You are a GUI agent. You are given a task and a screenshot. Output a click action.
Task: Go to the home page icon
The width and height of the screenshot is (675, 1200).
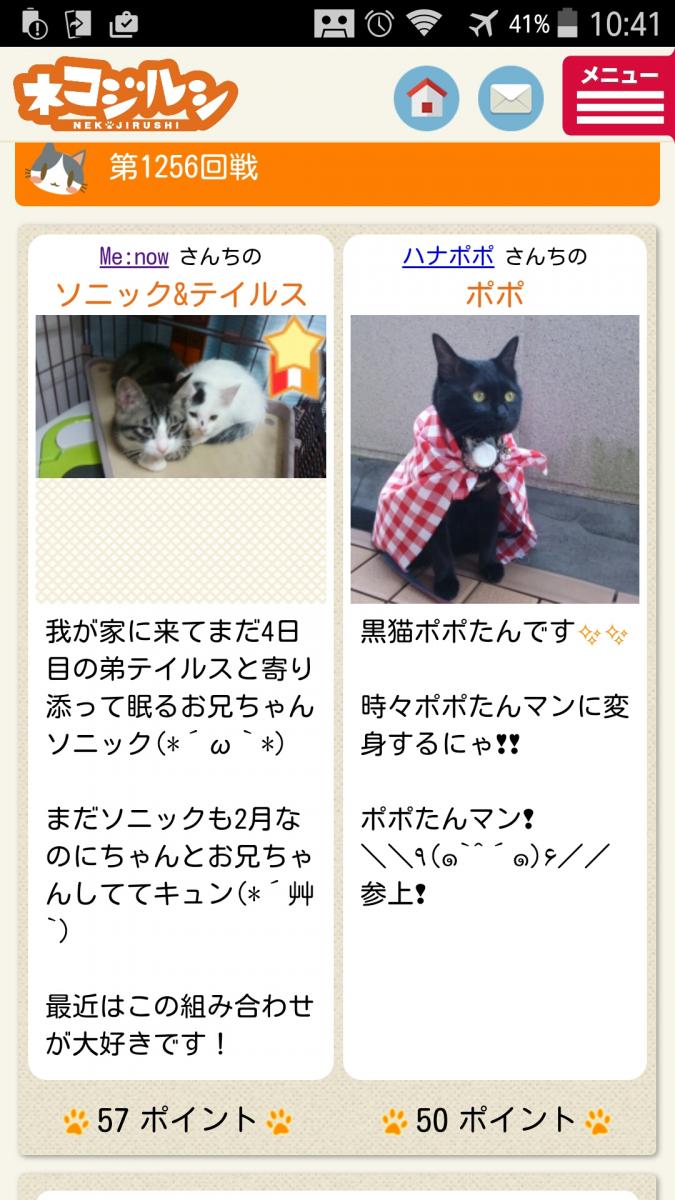click(x=426, y=98)
